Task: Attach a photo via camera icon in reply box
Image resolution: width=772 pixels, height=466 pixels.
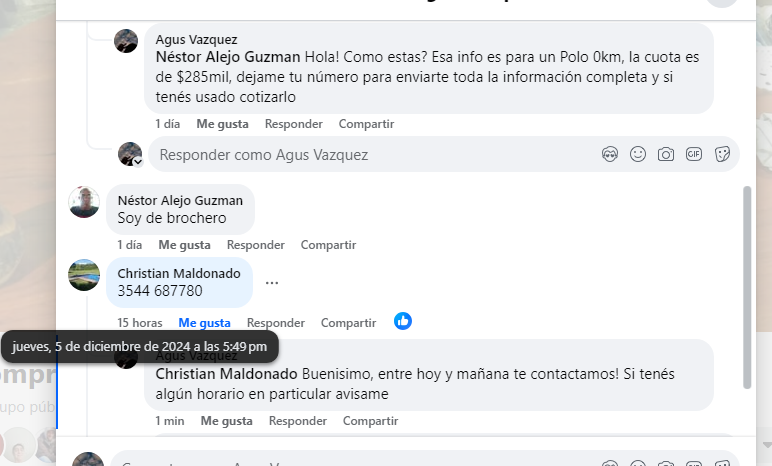Action: click(x=666, y=155)
